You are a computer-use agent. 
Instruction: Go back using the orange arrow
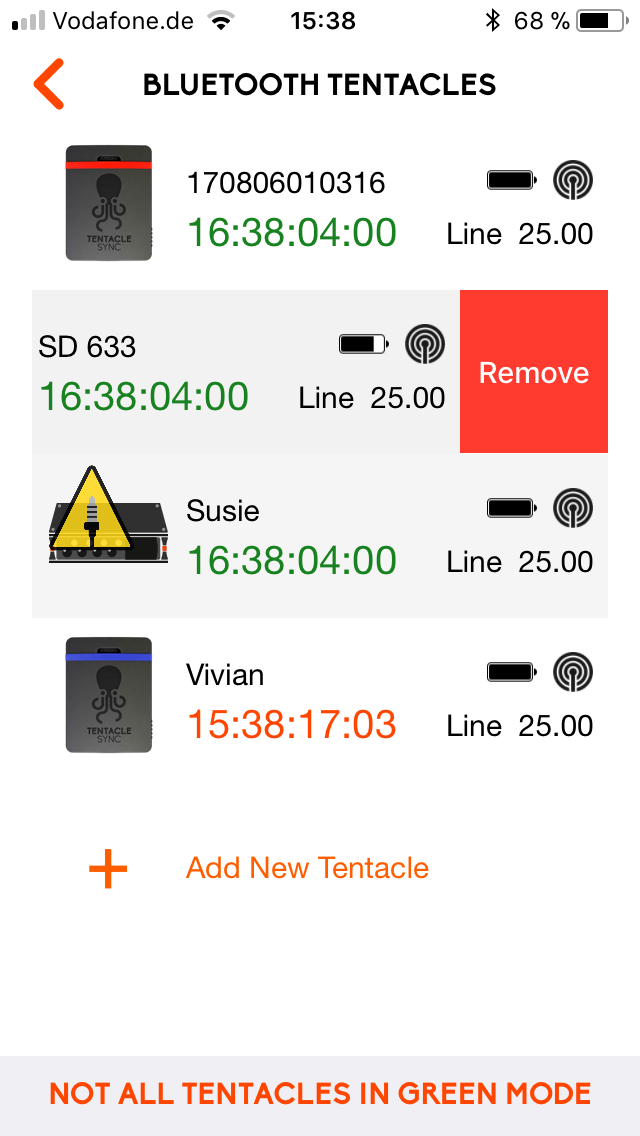tap(48, 84)
